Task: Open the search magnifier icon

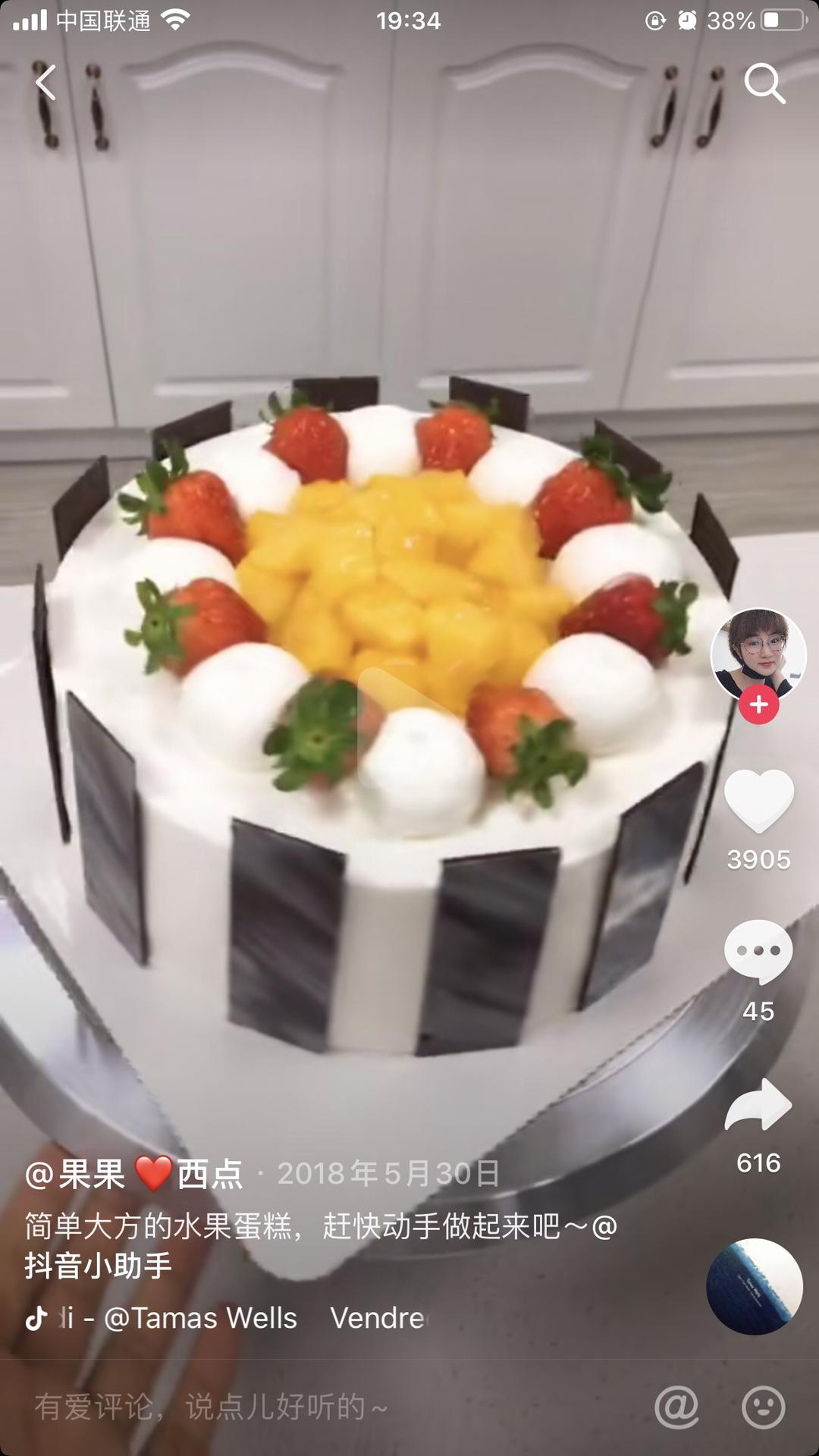Action: click(763, 83)
